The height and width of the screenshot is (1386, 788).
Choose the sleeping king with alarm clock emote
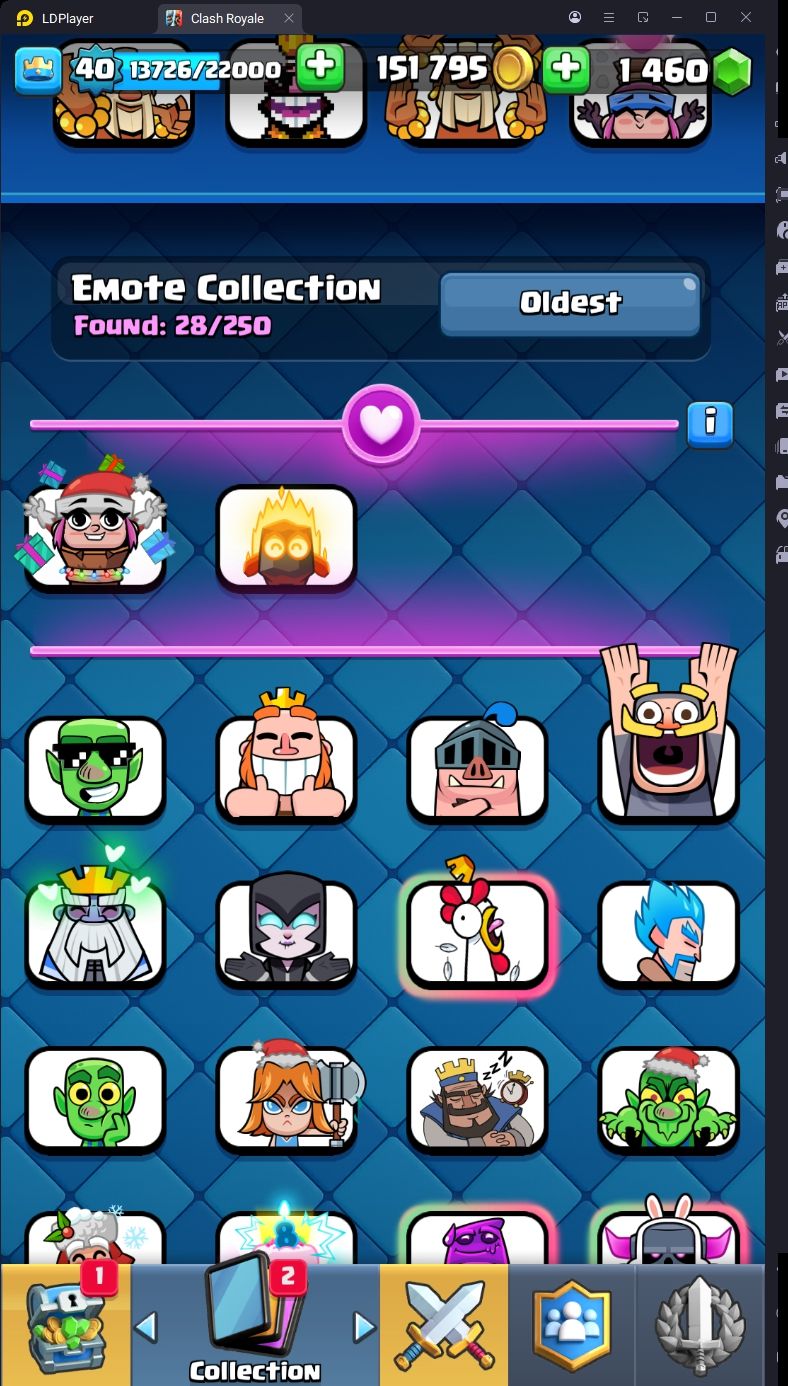click(477, 1100)
